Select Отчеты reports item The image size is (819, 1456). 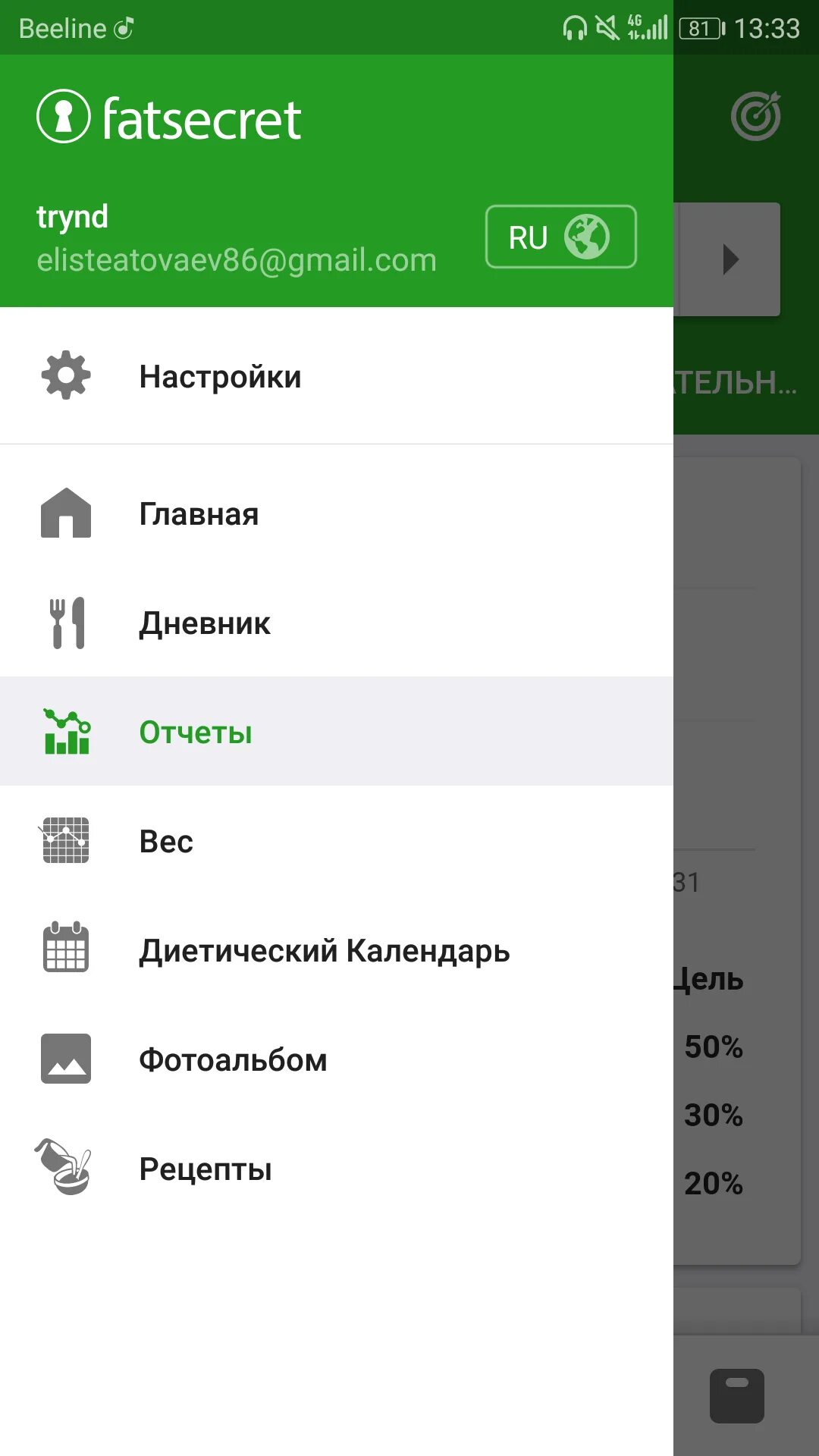pos(196,733)
